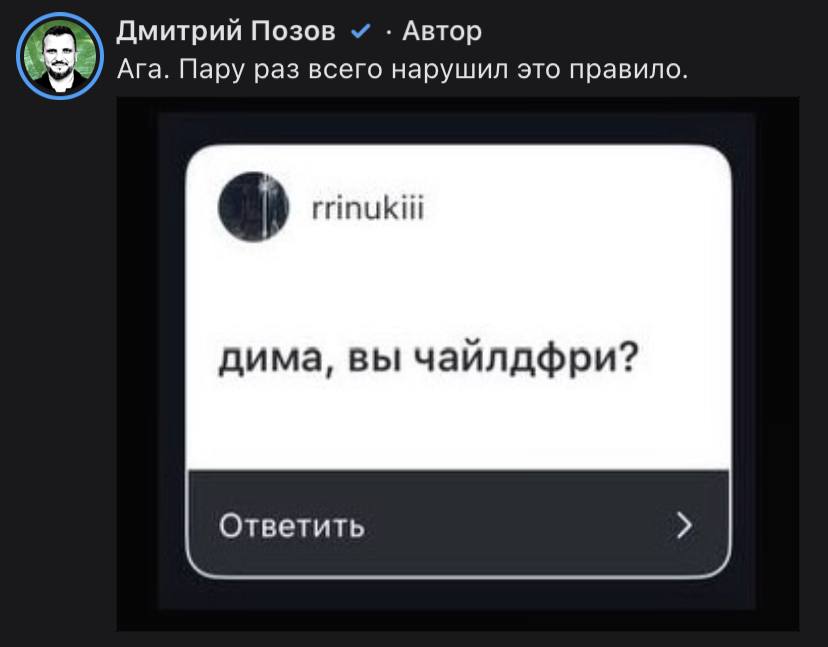Open Дмитрий Позов's profile avatar
Viewport: 828px width, 647px height.
[x=61, y=55]
